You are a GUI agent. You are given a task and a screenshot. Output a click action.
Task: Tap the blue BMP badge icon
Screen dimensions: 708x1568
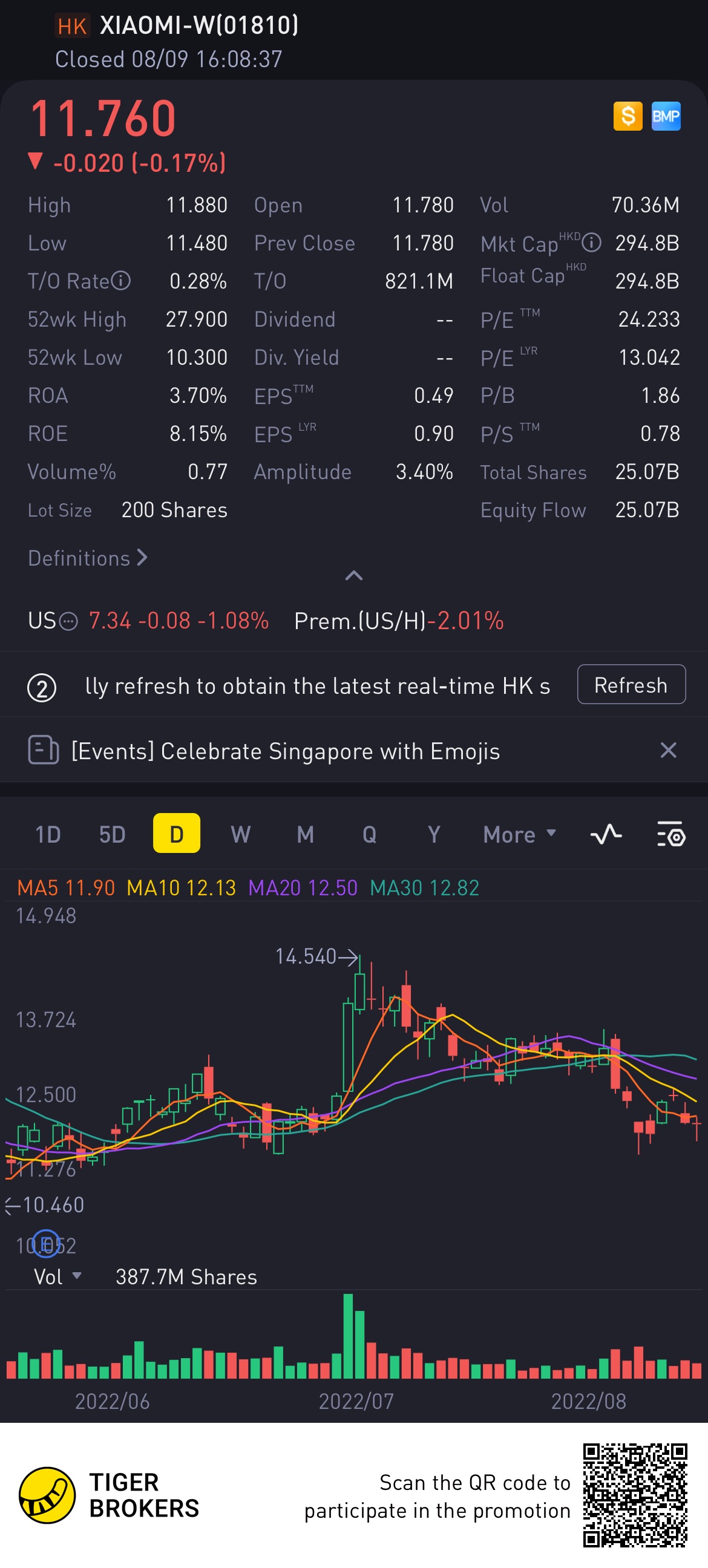coord(666,116)
